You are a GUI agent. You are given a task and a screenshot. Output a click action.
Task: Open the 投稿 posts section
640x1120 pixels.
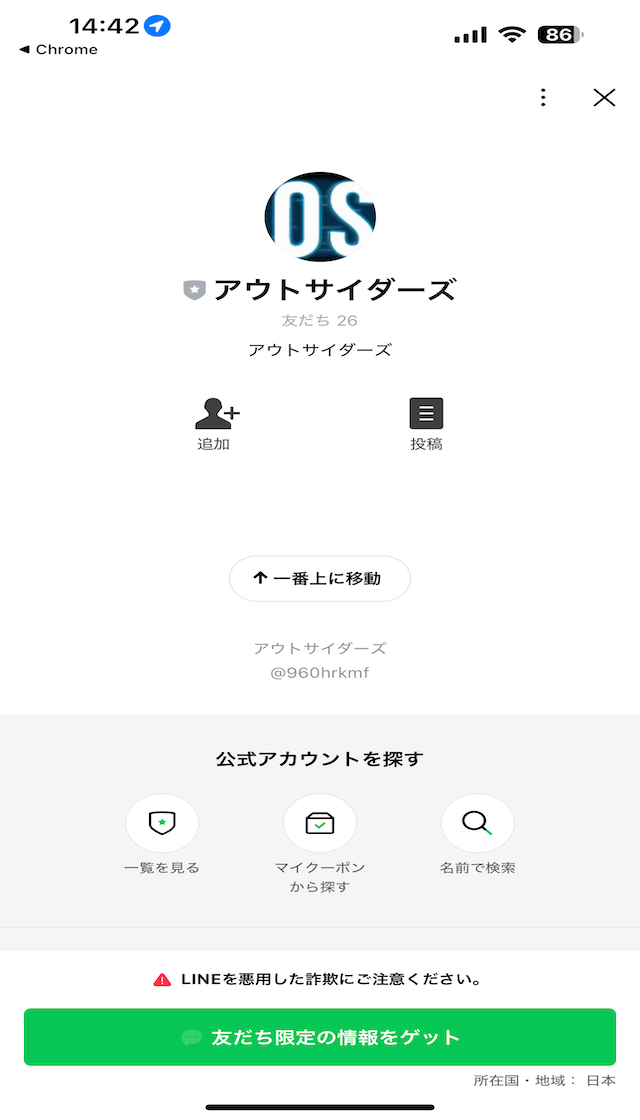tap(426, 424)
